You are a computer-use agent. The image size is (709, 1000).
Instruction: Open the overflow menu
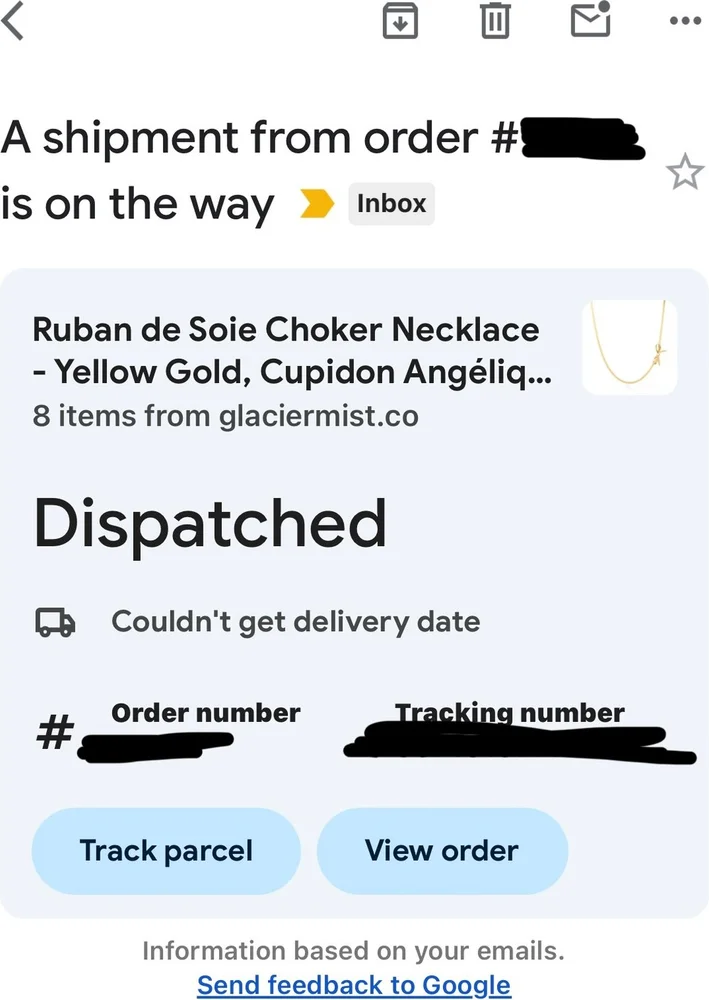coord(685,21)
